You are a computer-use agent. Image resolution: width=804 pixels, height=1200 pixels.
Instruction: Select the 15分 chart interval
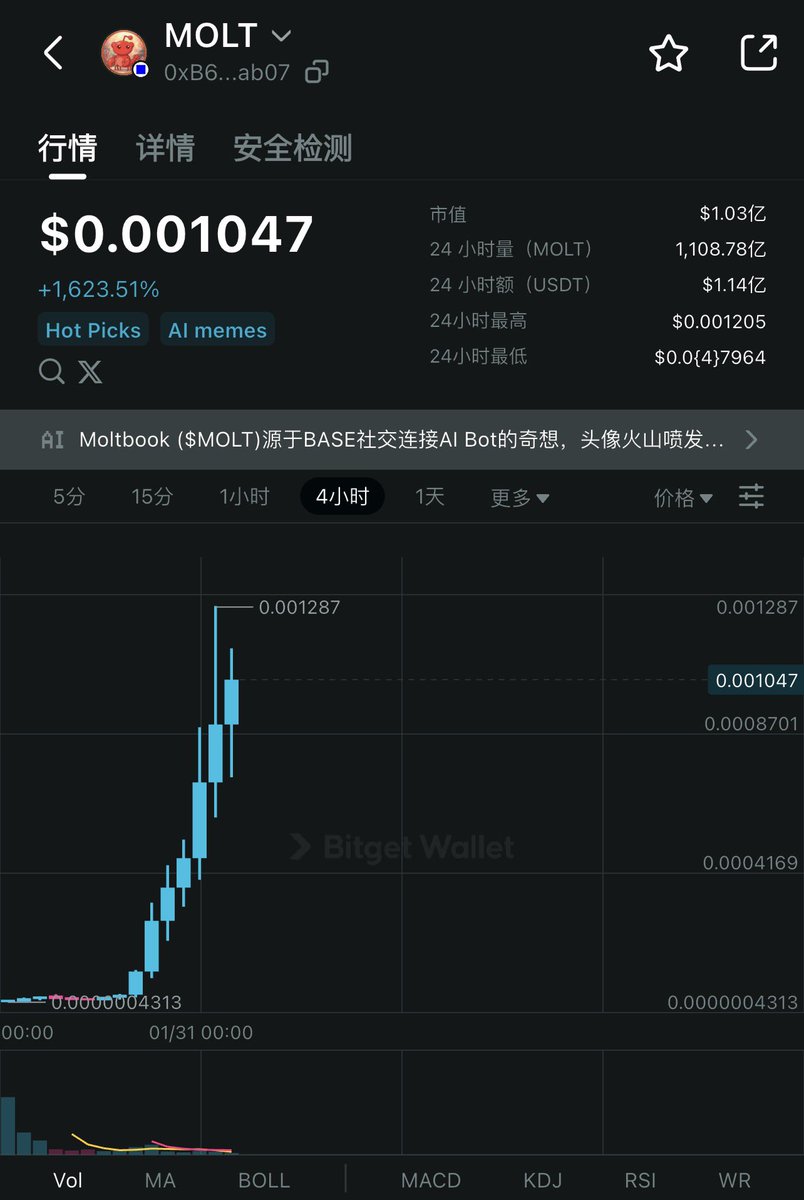tap(152, 497)
